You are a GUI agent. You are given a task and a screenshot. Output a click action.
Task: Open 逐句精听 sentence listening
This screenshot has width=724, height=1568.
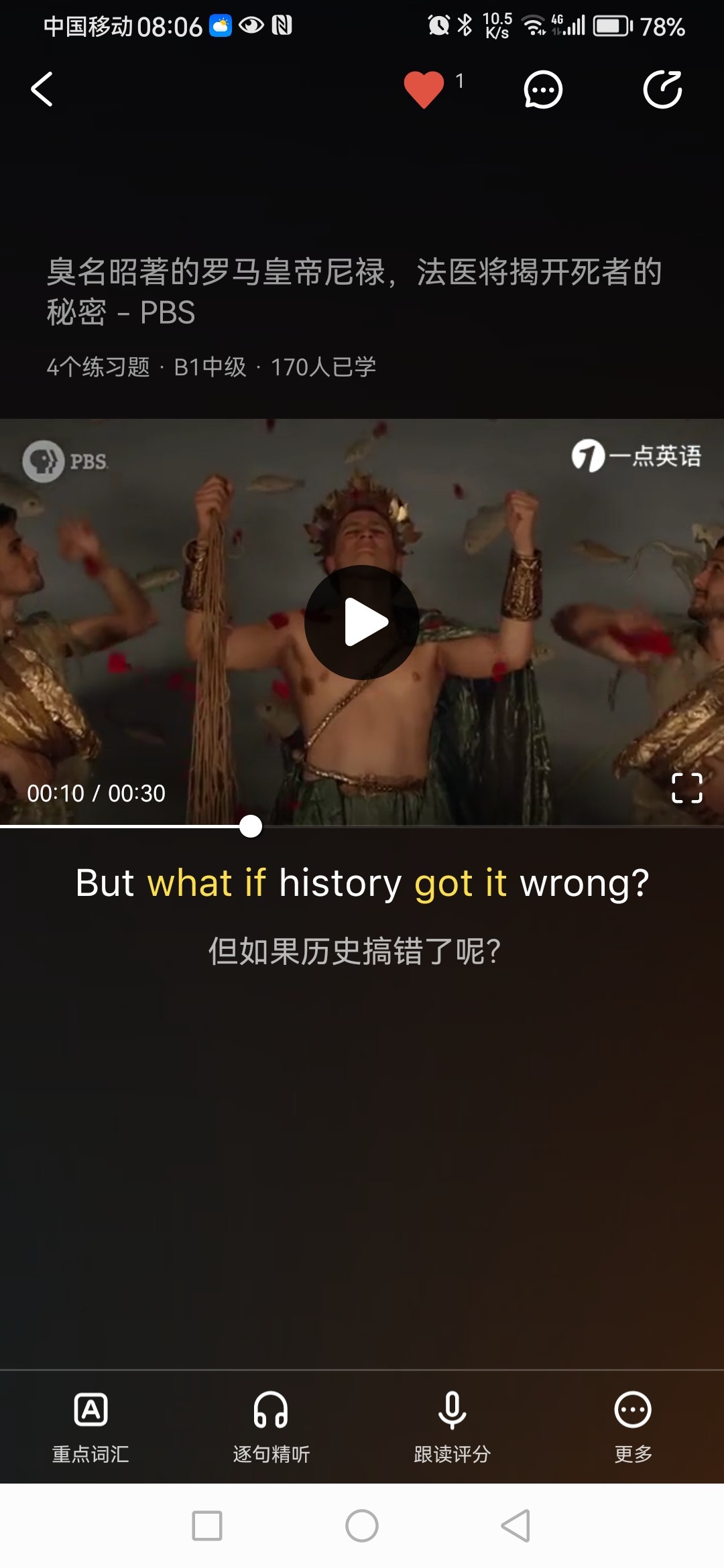(x=271, y=1426)
